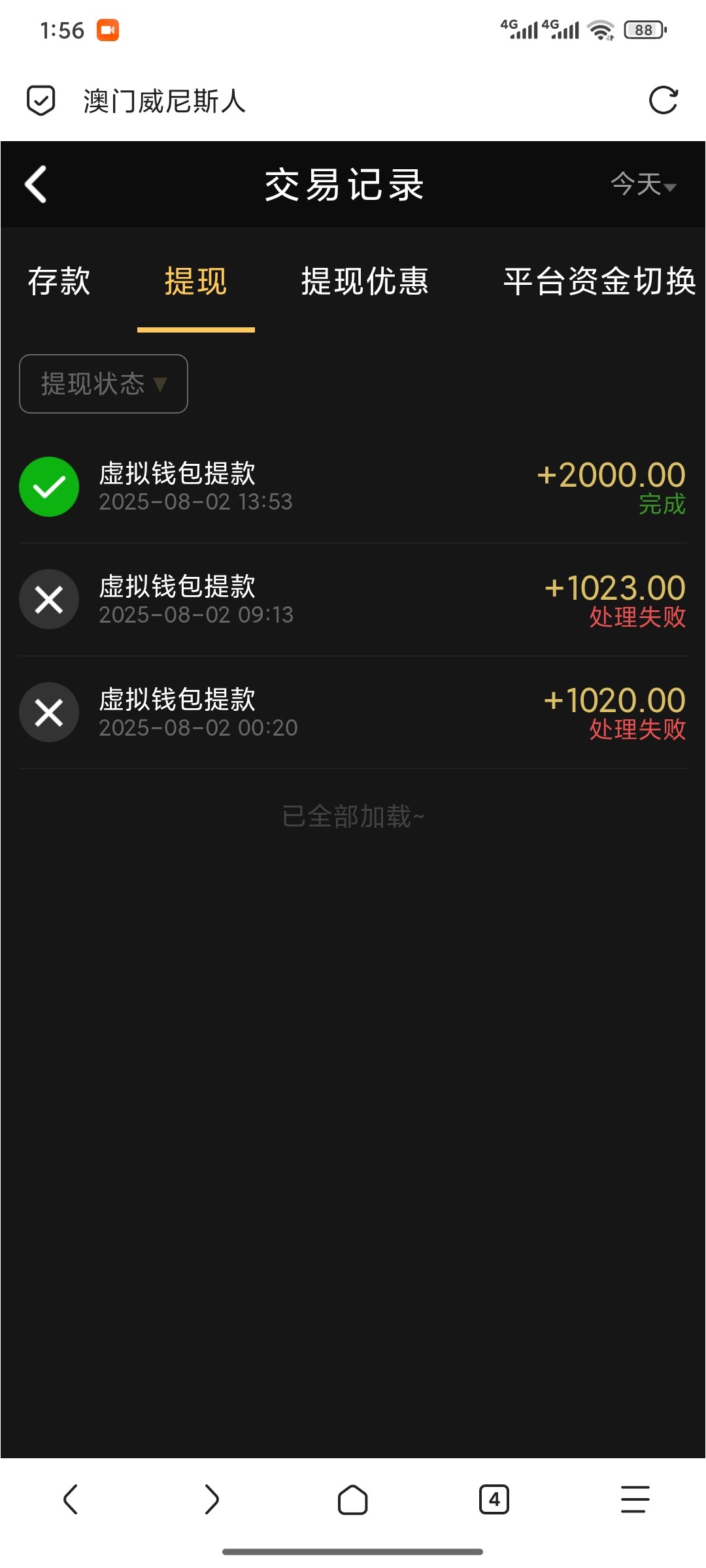706x1568 pixels.
Task: Open the completed +2000.00 withdrawal record
Action: pos(353,487)
